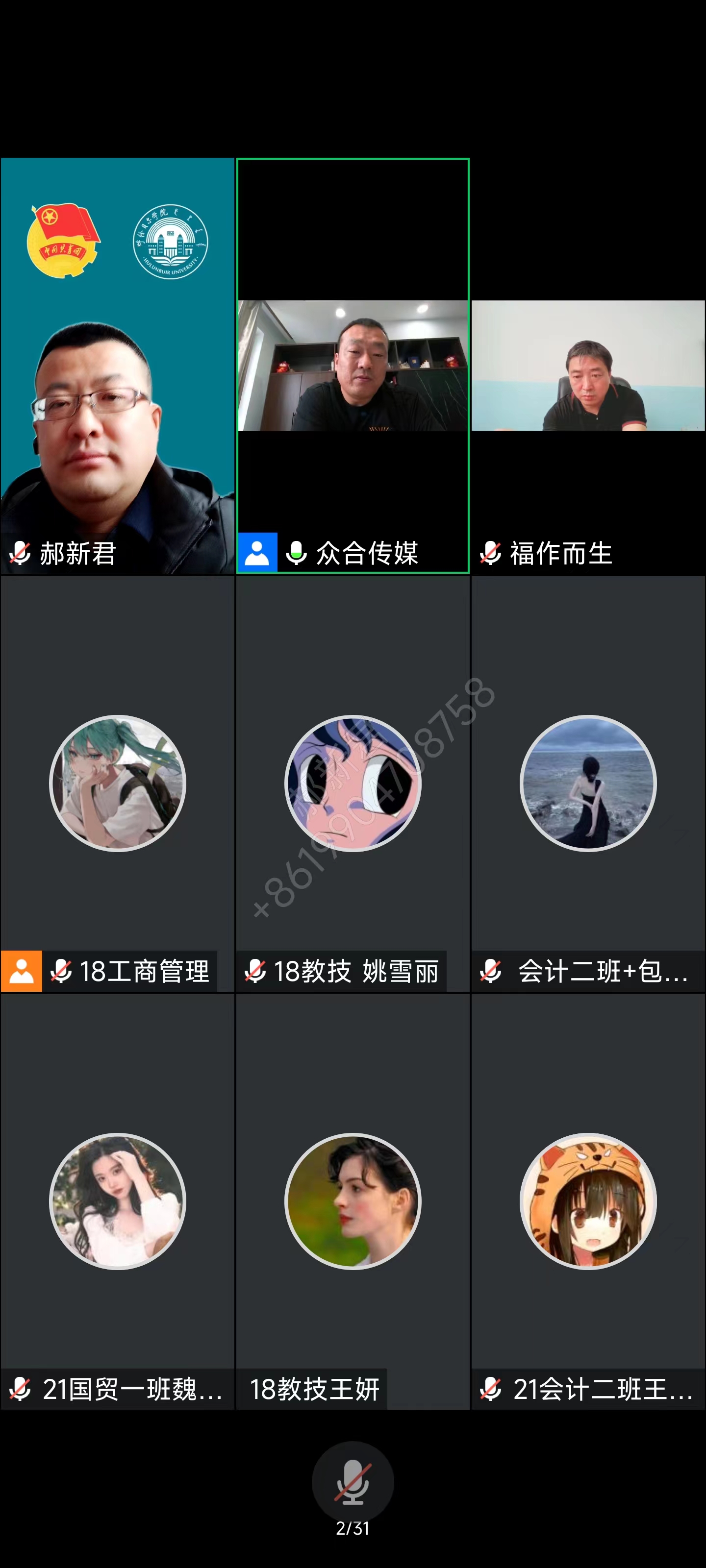The image size is (706, 1568).
Task: Open the 21国贸一班魏 participant tile
Action: [118, 1201]
